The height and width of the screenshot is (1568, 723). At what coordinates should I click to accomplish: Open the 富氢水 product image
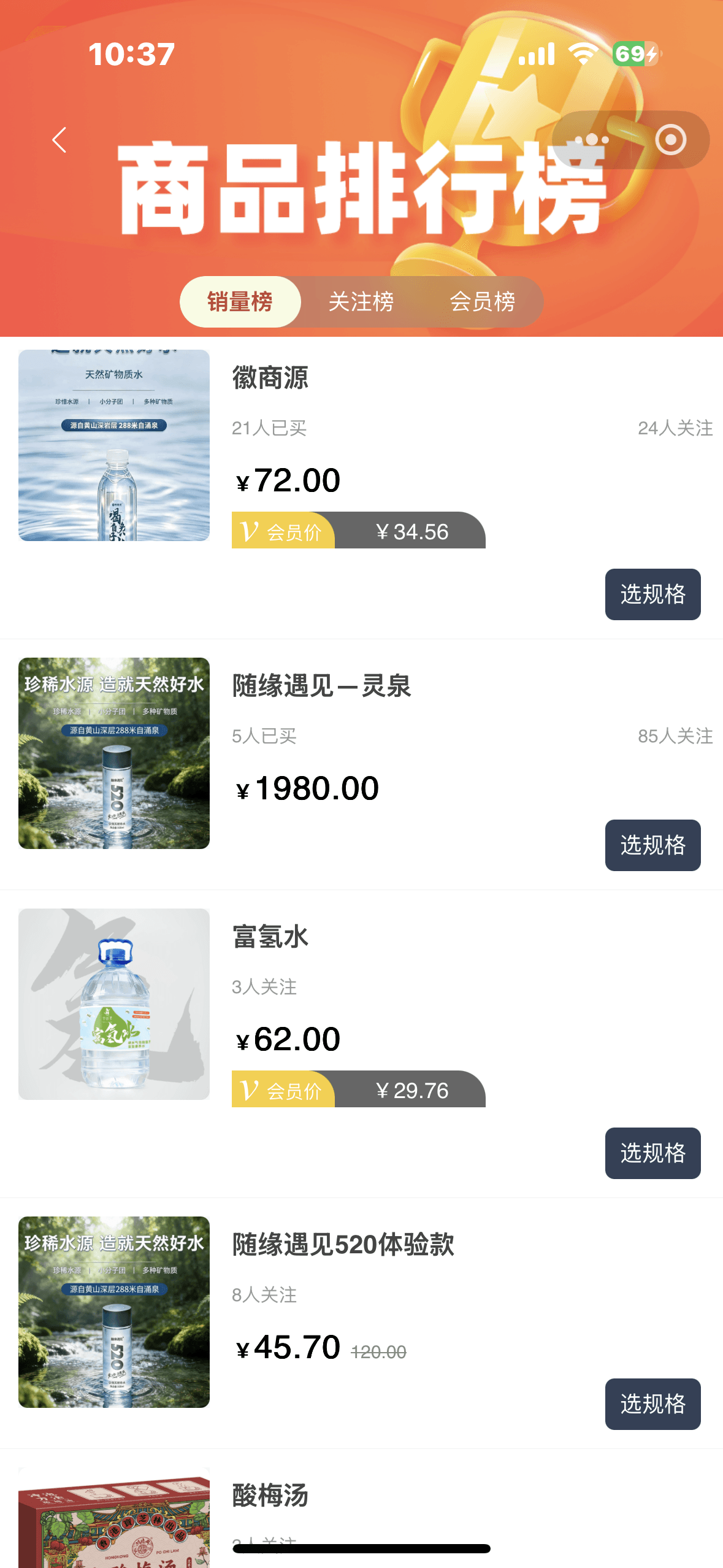tap(114, 1004)
